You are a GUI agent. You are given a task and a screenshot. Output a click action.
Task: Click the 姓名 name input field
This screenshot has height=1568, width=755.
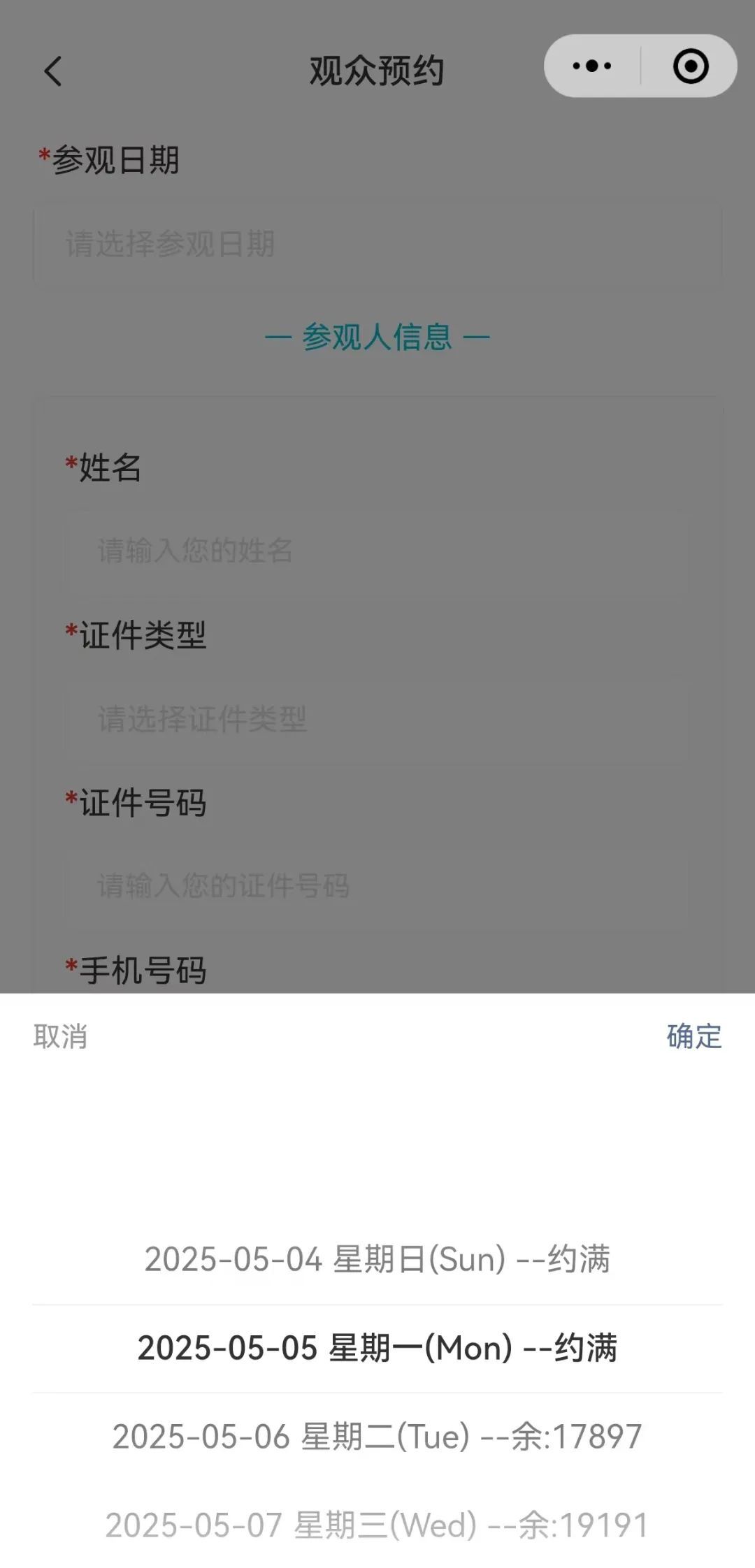377,552
